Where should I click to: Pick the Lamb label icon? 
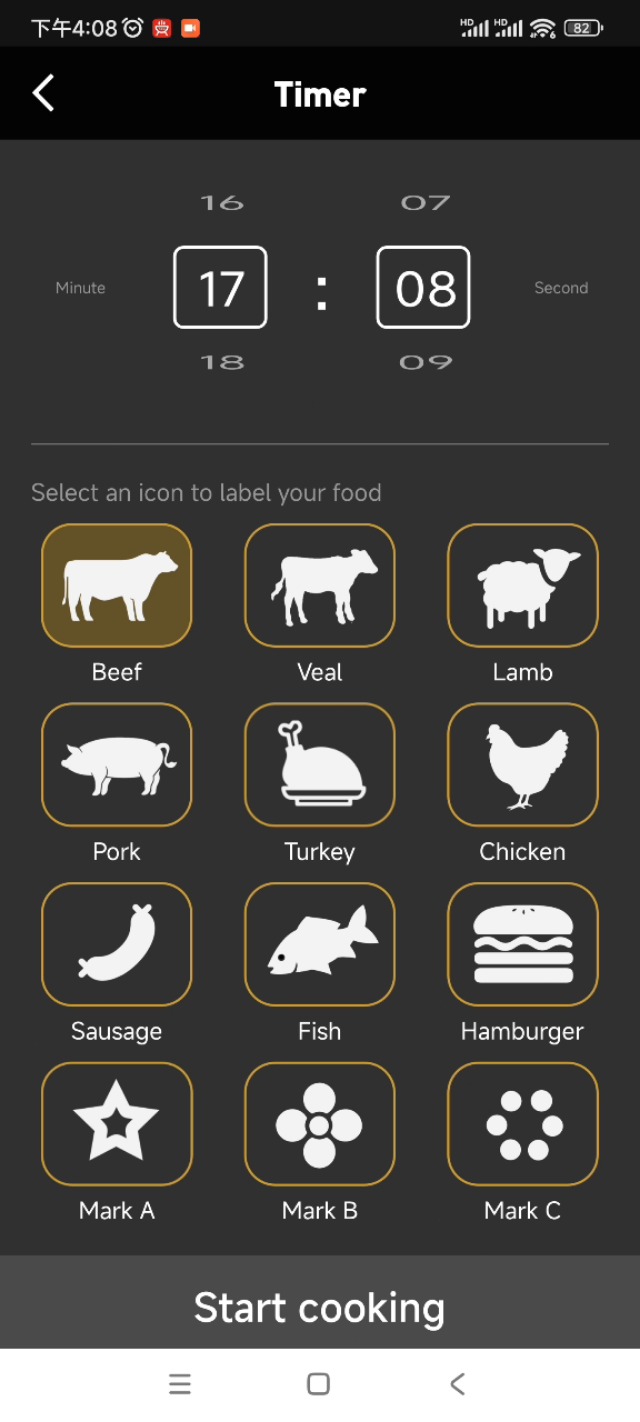point(523,585)
